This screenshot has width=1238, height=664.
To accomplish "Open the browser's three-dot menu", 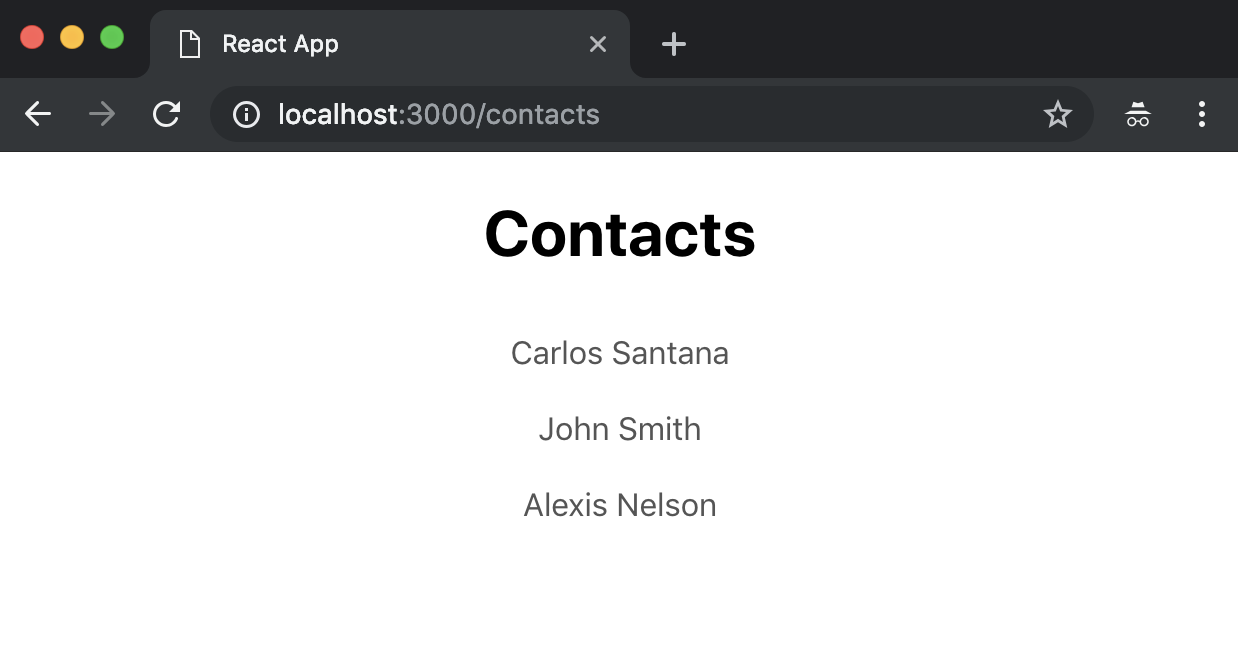I will pyautogui.click(x=1202, y=115).
